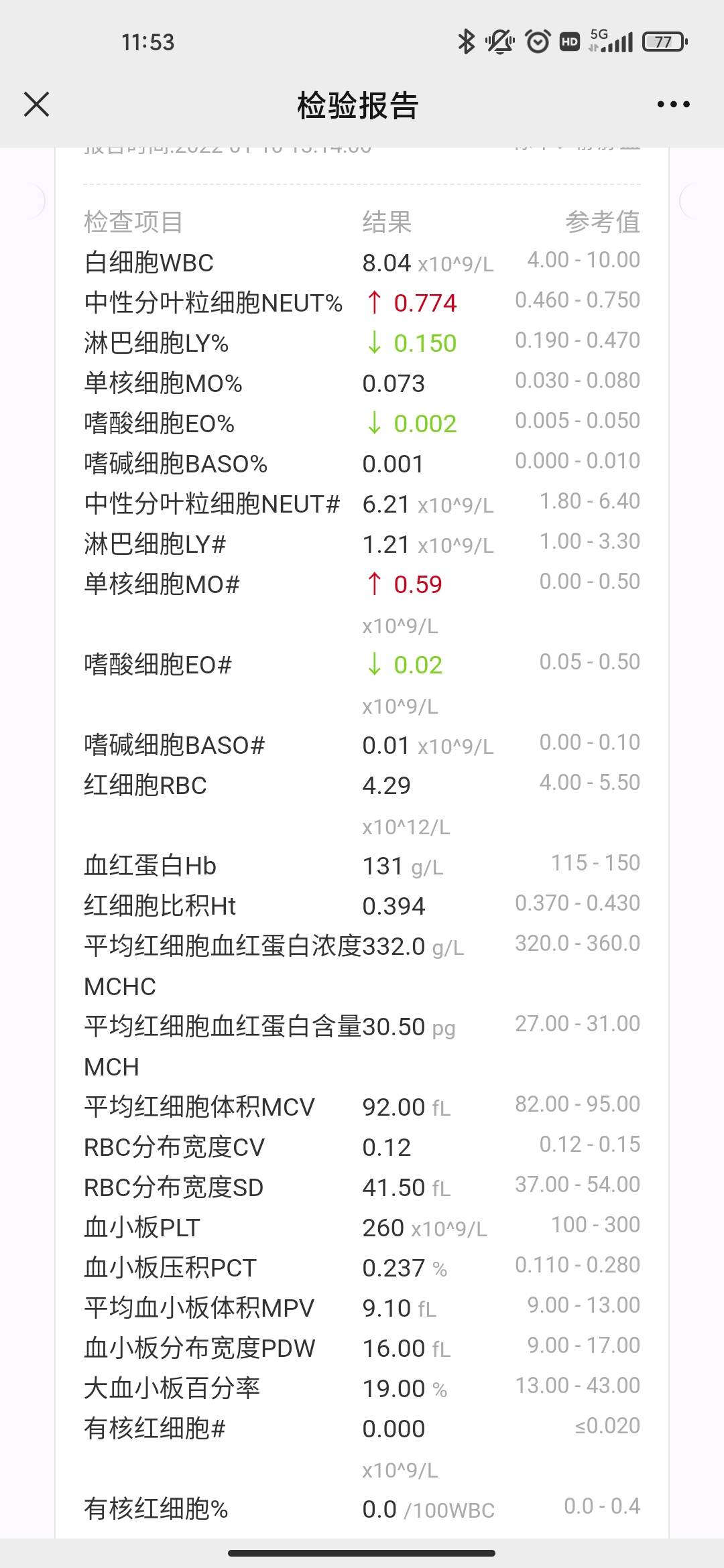Tap the HD indicator icon
This screenshot has height=1568, width=724.
[x=570, y=42]
